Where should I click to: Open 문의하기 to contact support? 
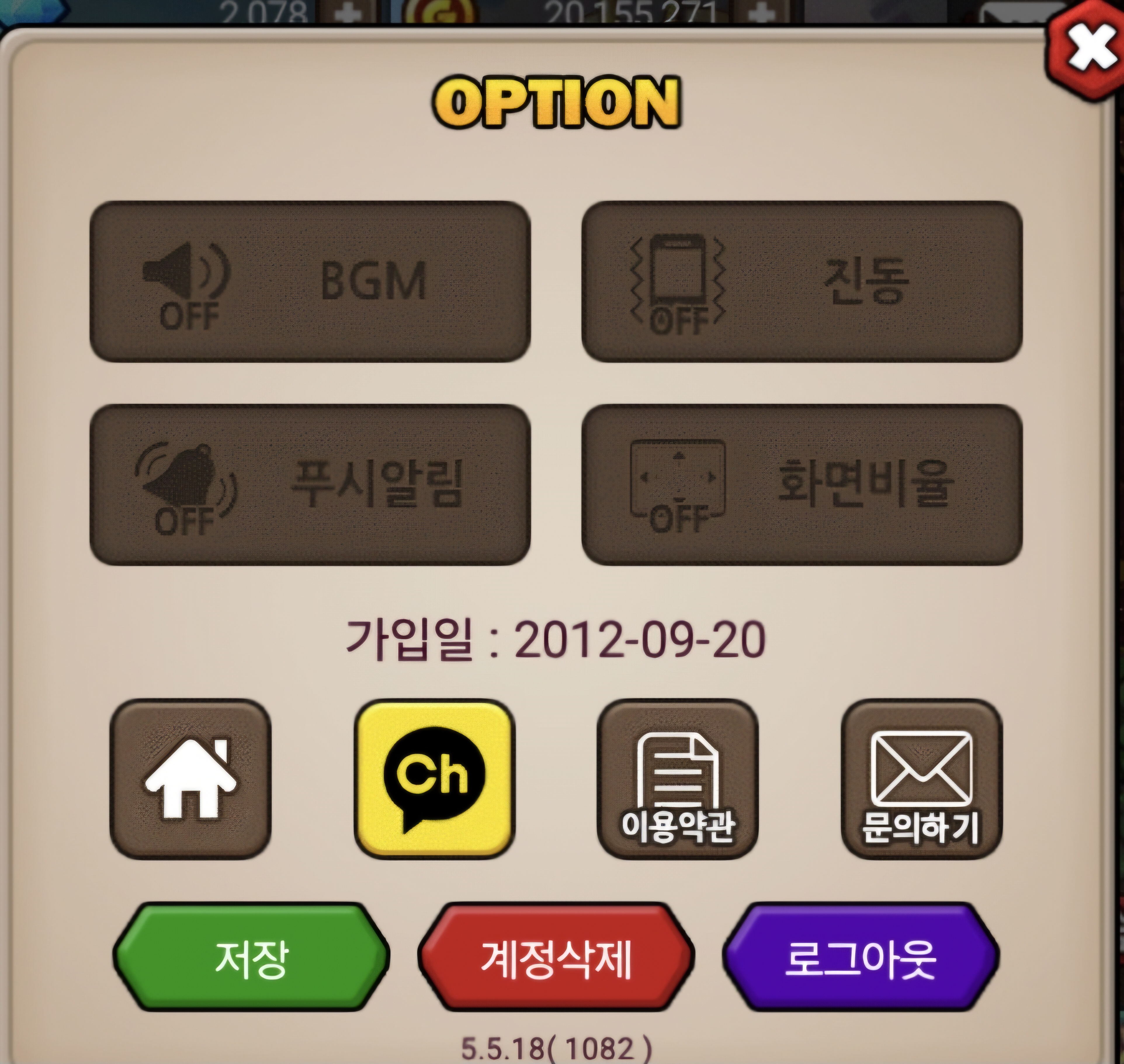pyautogui.click(x=921, y=779)
